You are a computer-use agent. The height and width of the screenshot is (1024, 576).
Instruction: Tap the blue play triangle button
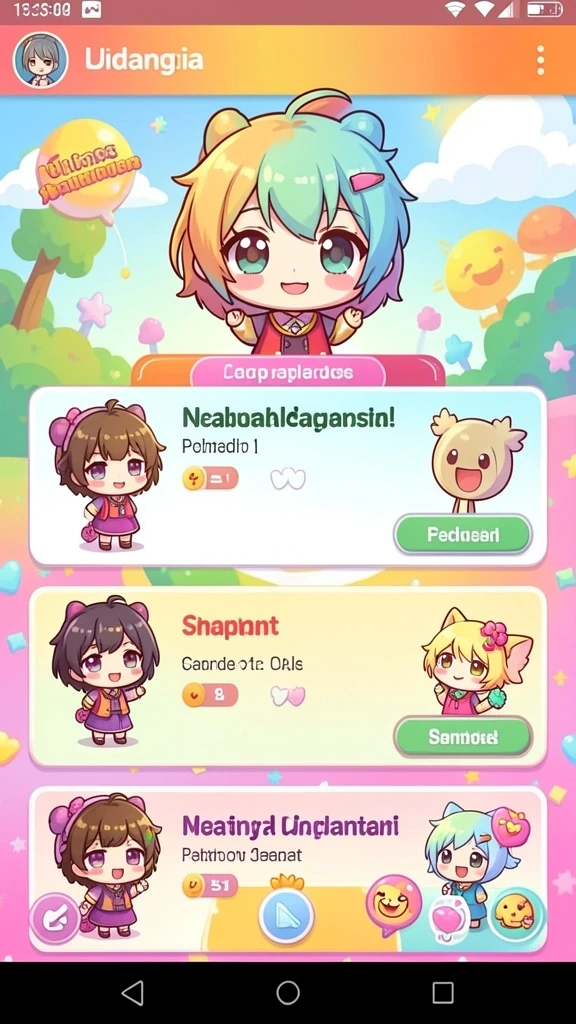click(287, 916)
